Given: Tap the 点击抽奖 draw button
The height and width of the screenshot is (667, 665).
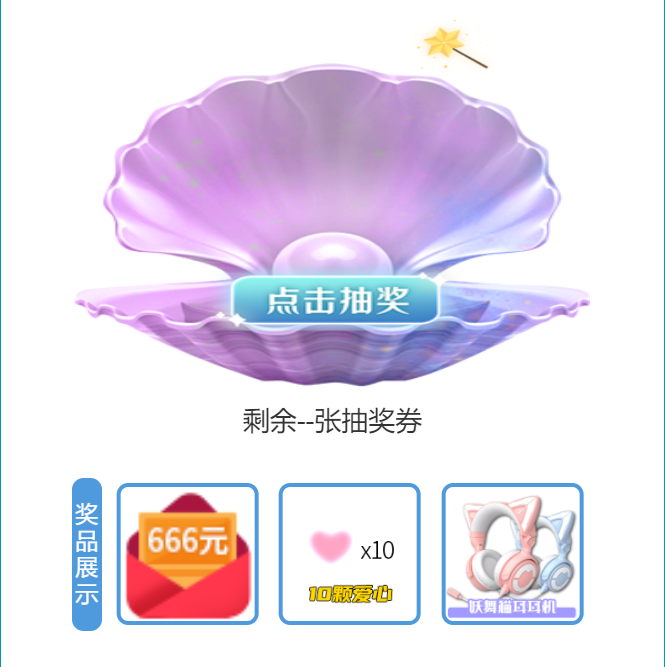Looking at the screenshot, I should [336, 301].
